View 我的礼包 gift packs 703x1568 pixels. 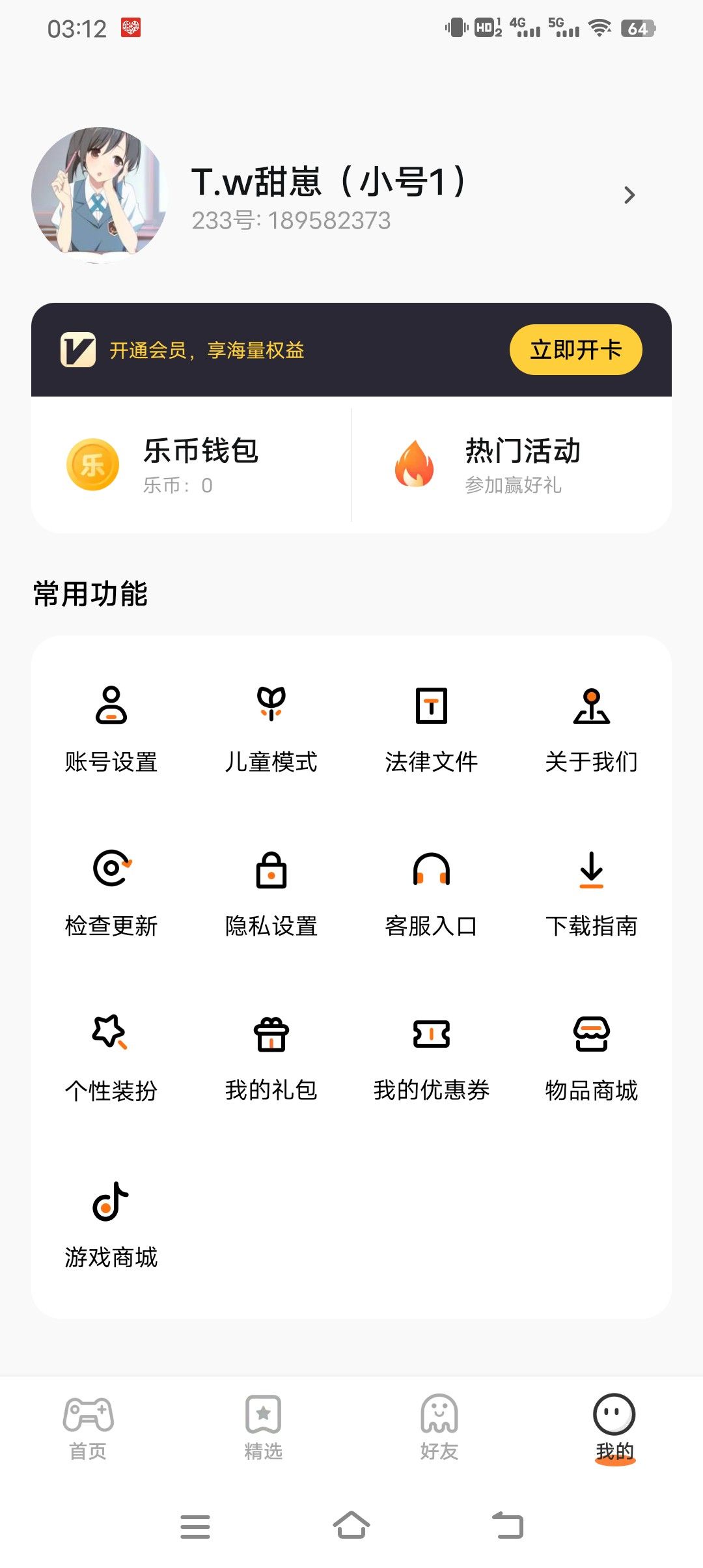[271, 1058]
